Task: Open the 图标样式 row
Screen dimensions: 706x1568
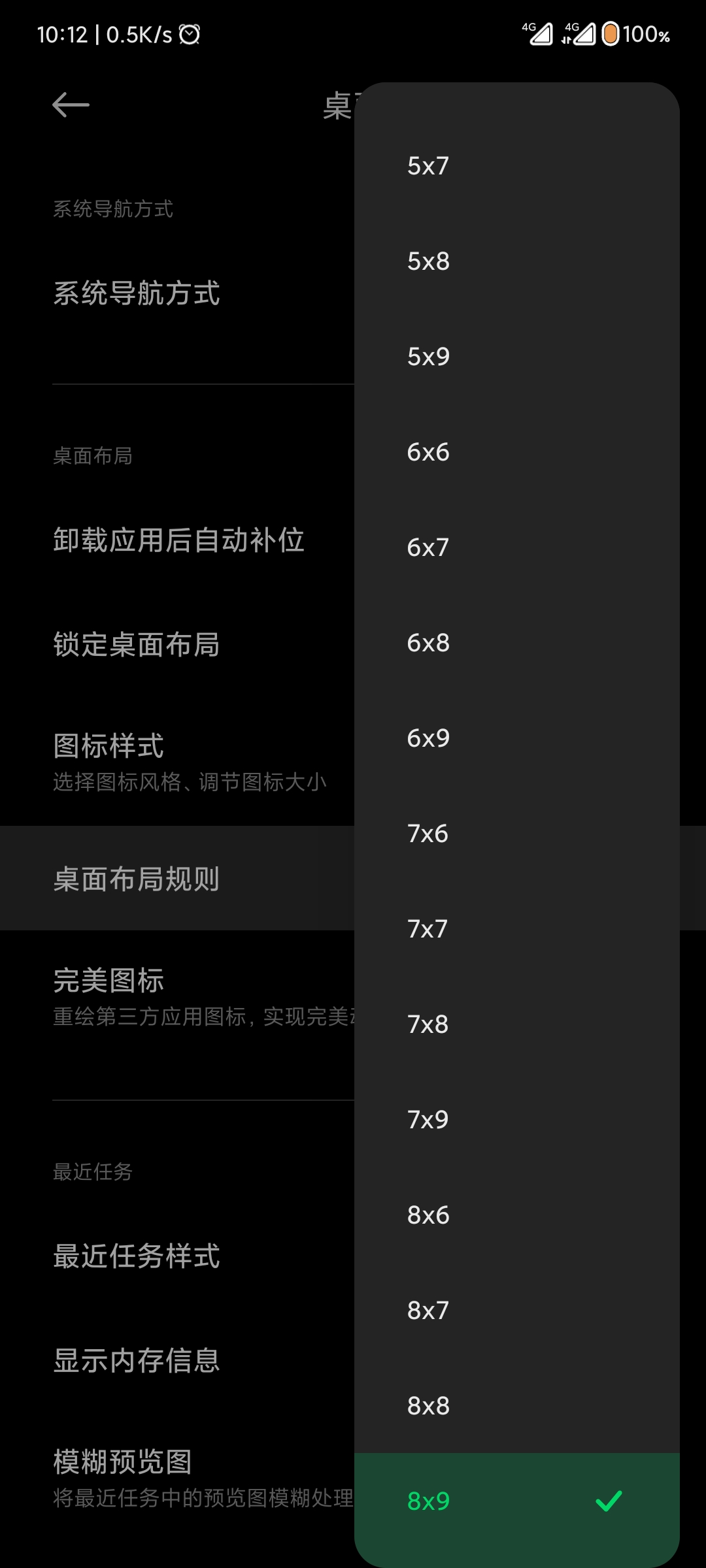Action: pyautogui.click(x=177, y=762)
